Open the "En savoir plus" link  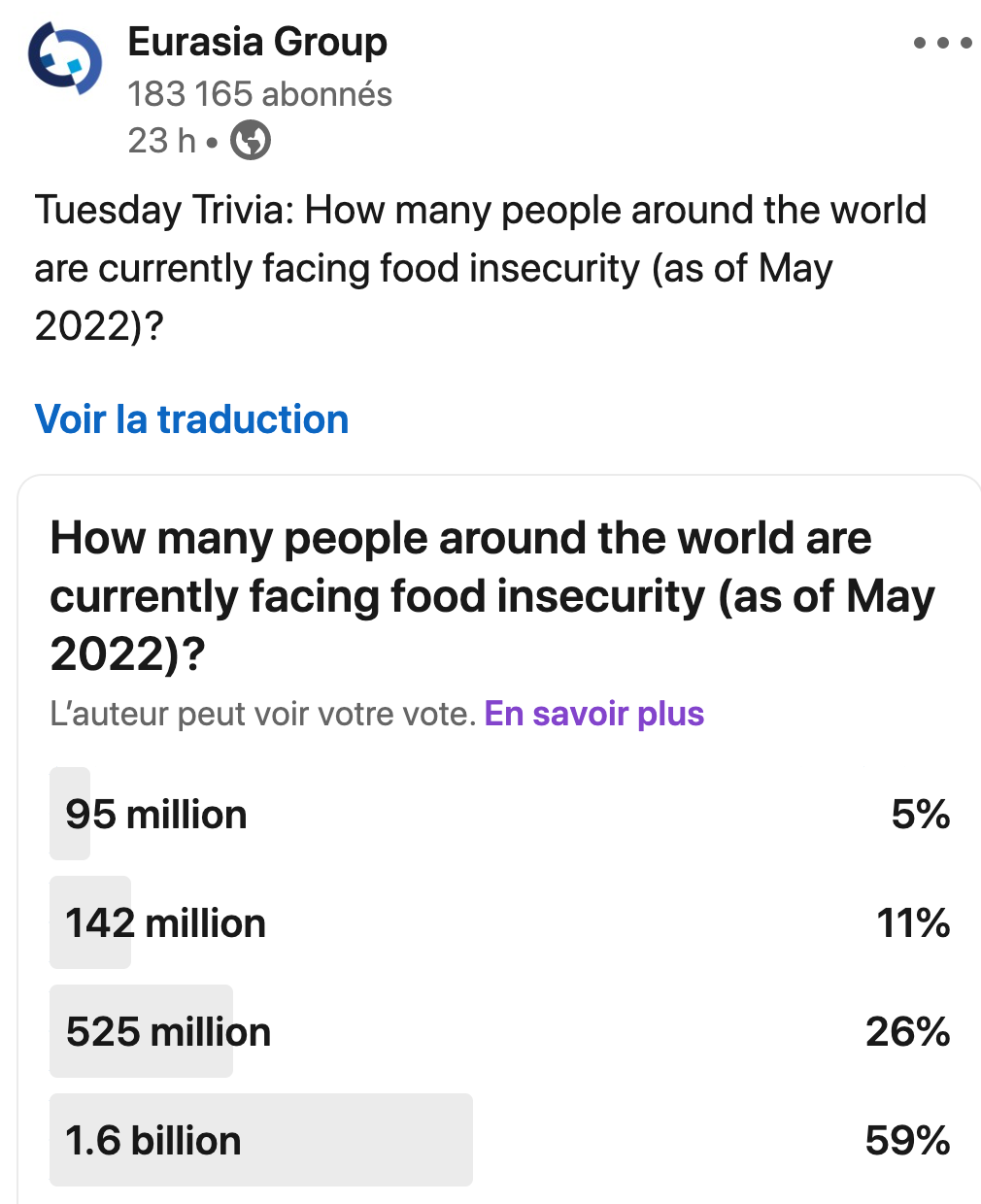point(593,714)
